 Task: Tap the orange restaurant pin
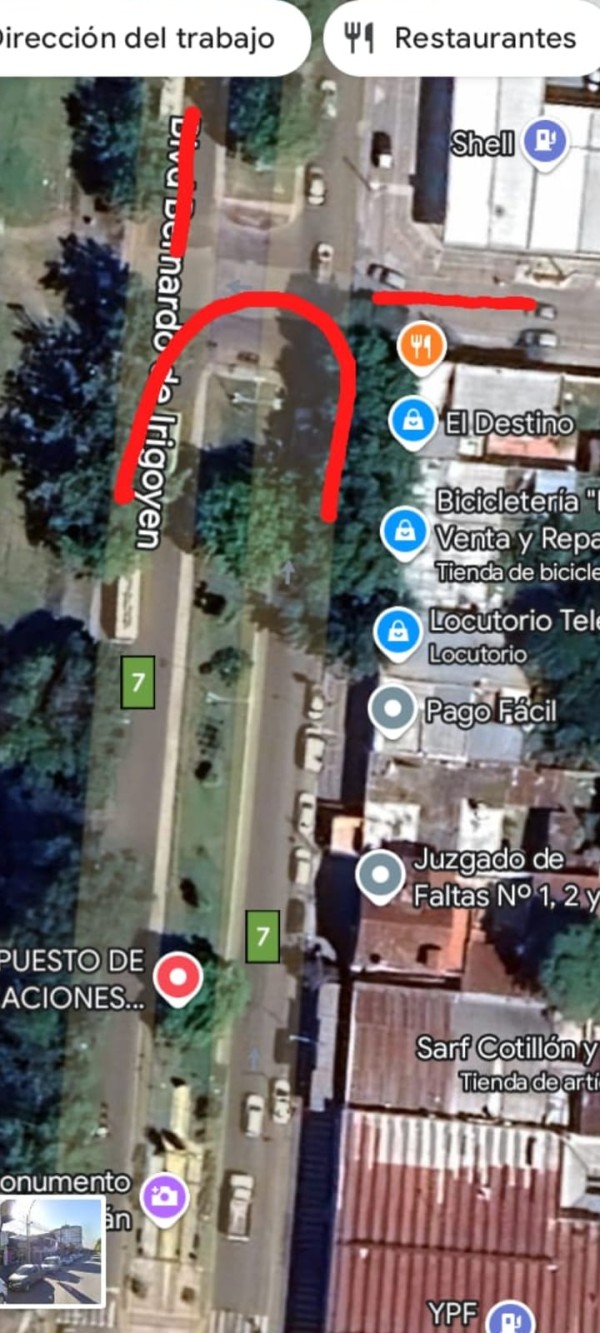(x=421, y=347)
